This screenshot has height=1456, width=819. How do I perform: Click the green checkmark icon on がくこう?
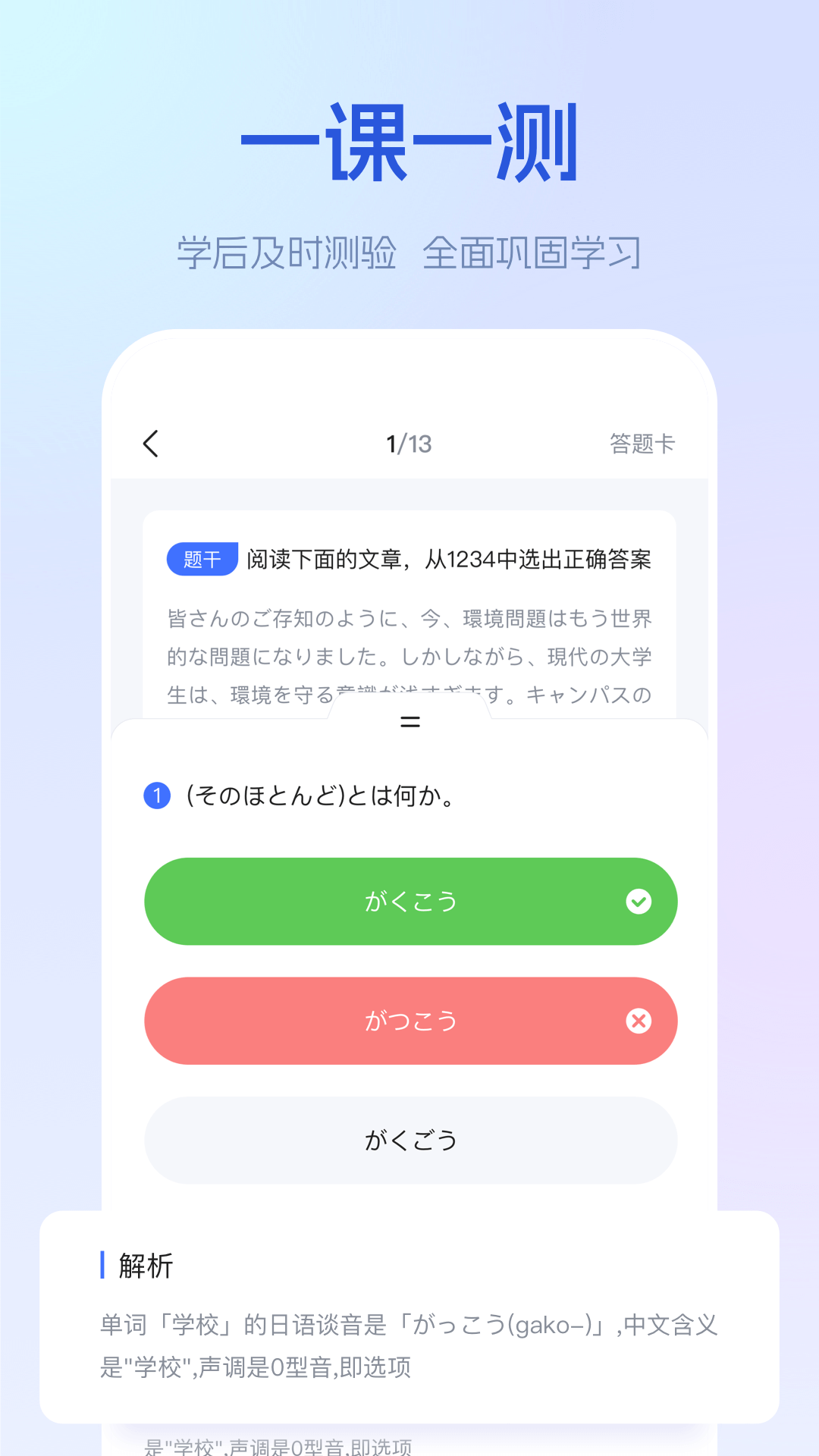coord(640,902)
